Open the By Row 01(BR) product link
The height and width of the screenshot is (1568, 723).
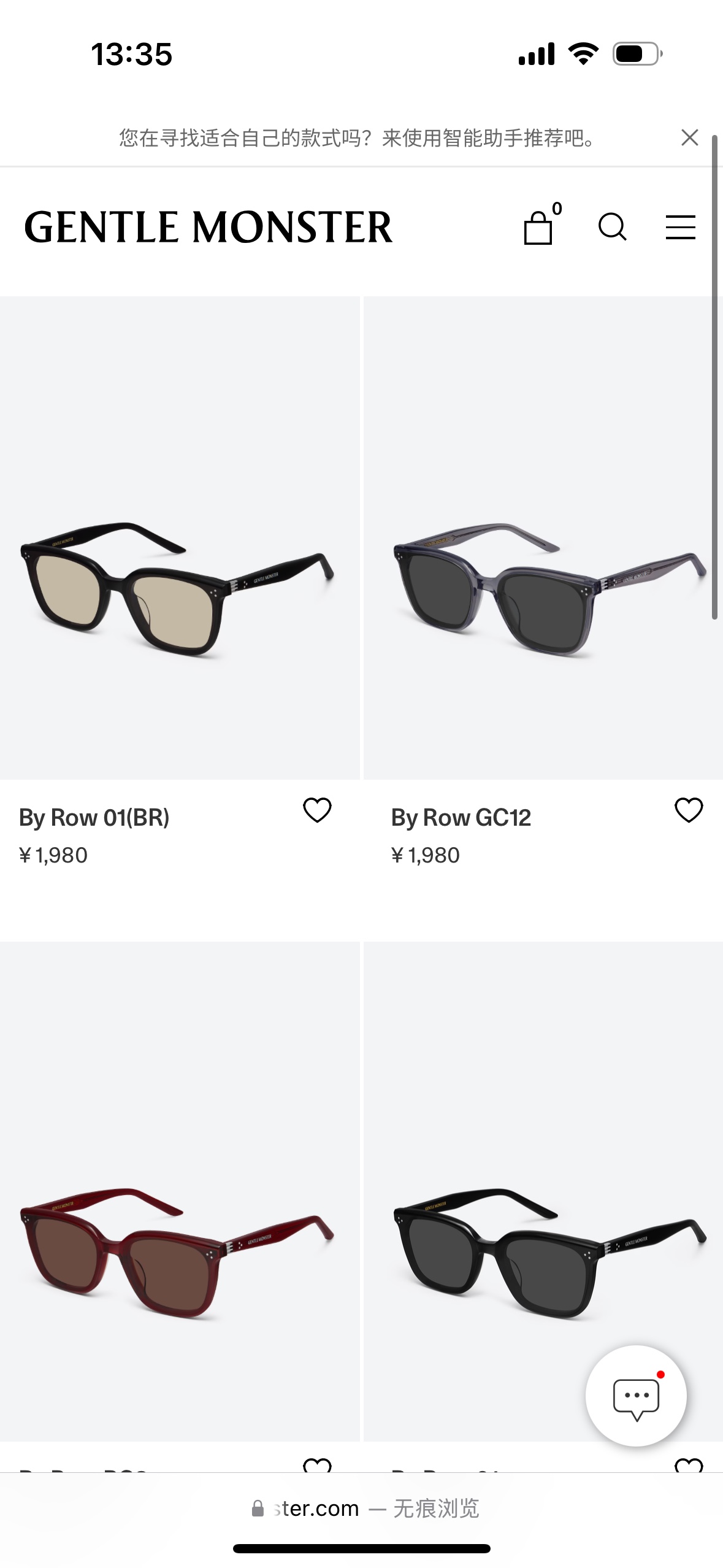click(95, 817)
